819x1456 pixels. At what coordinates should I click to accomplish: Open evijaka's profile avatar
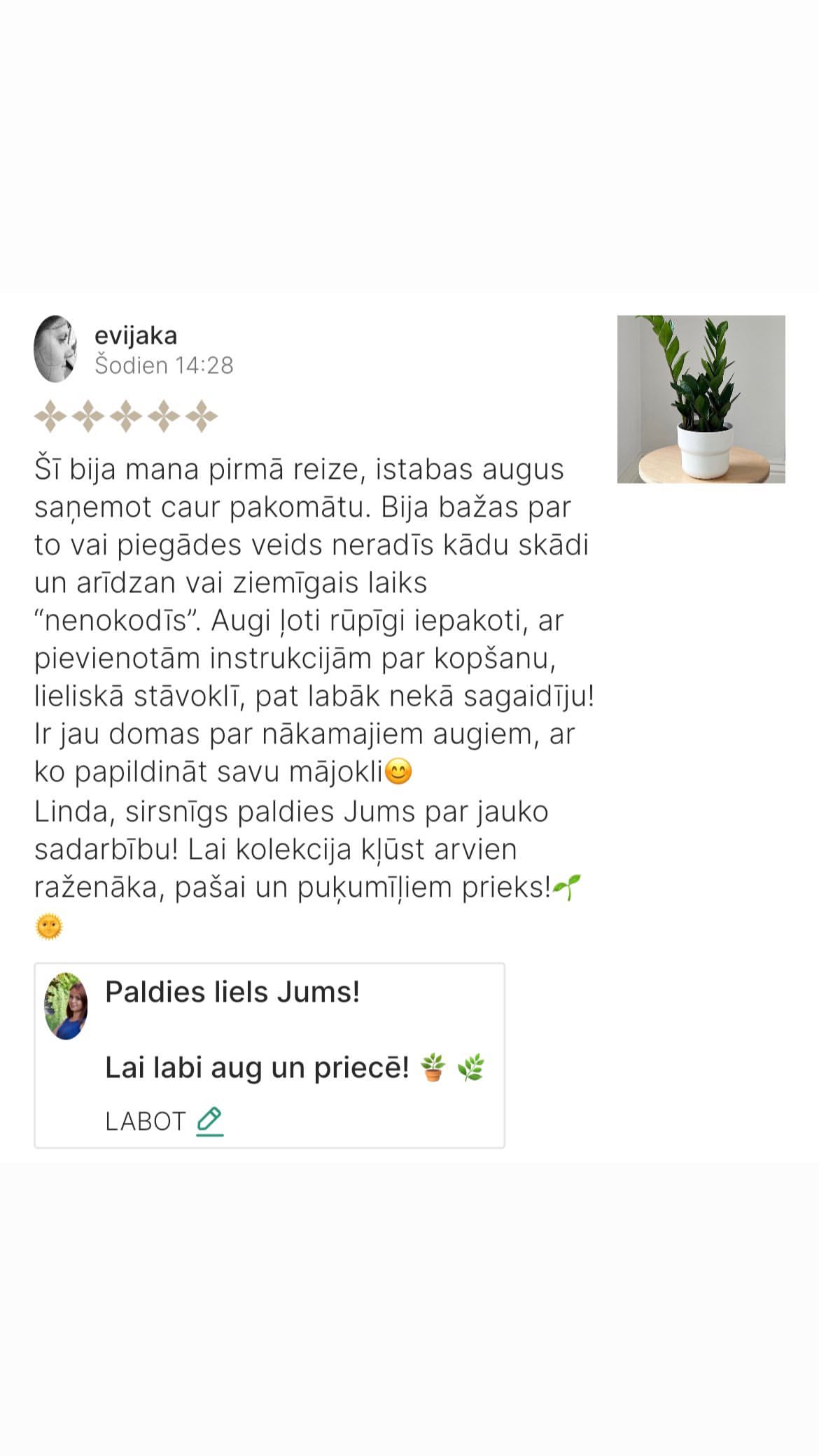[x=56, y=349]
